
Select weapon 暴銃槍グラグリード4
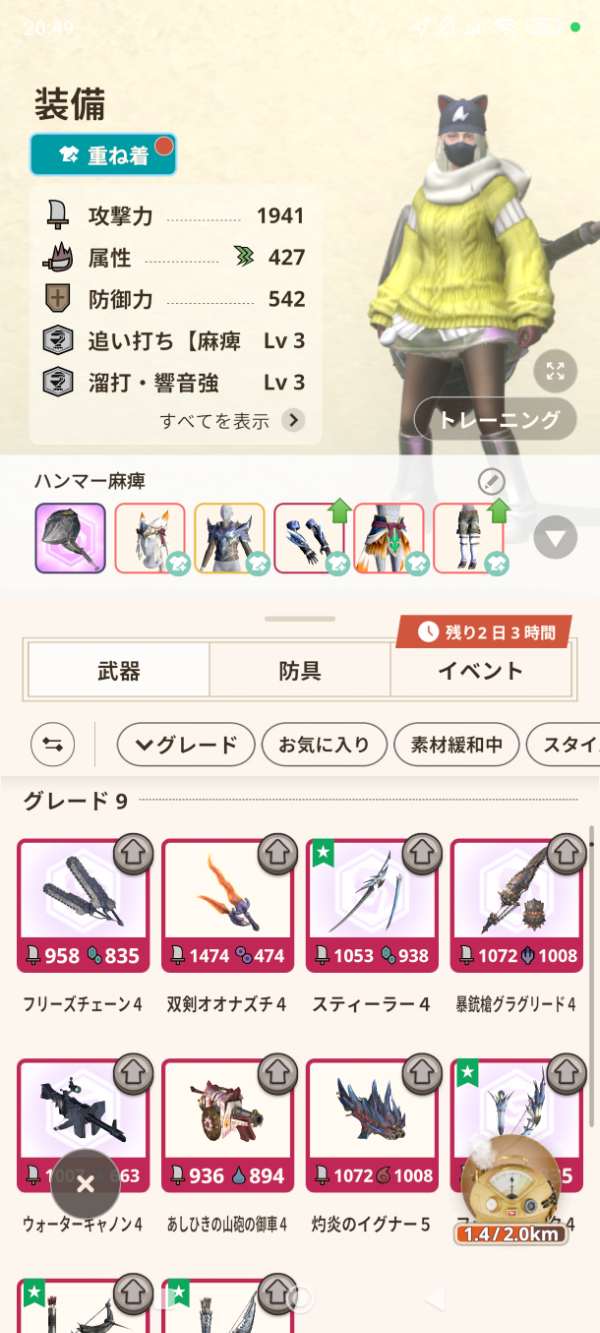click(517, 905)
